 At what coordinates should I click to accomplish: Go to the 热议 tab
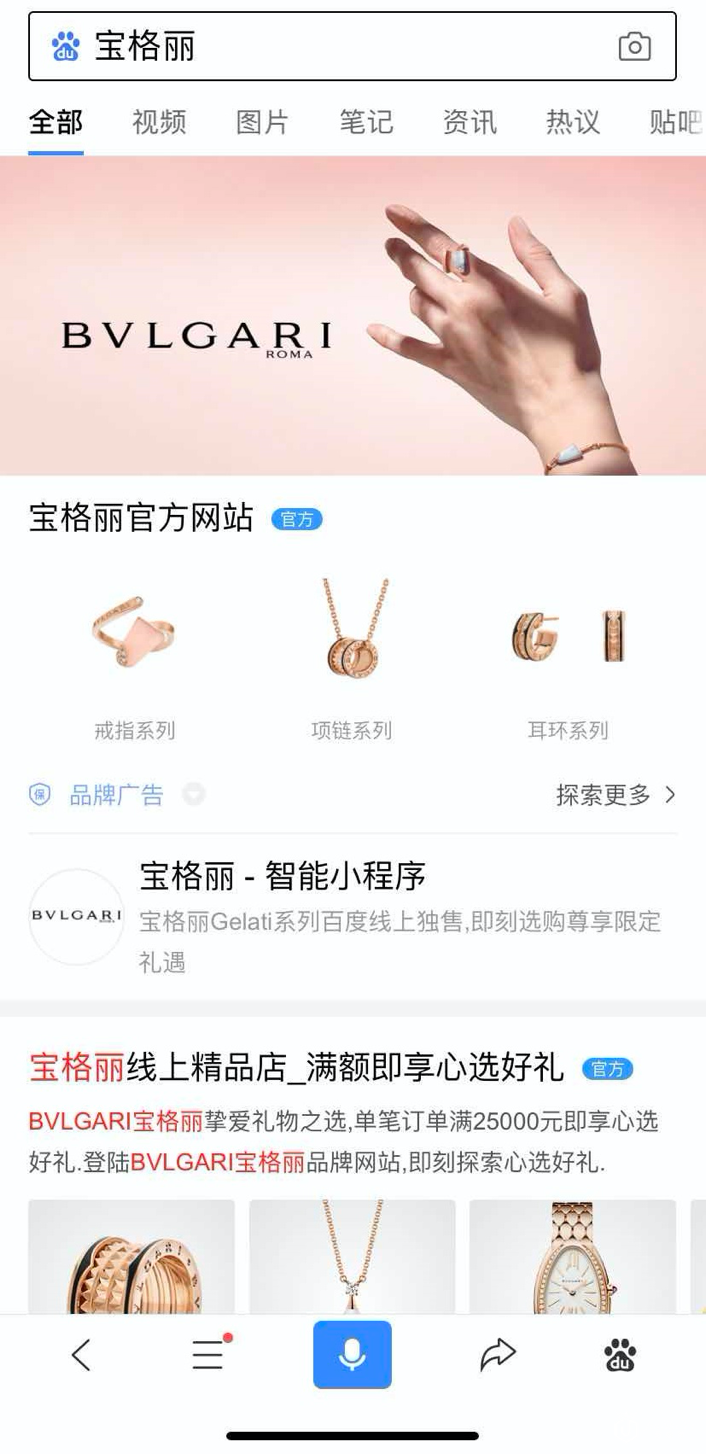(573, 122)
